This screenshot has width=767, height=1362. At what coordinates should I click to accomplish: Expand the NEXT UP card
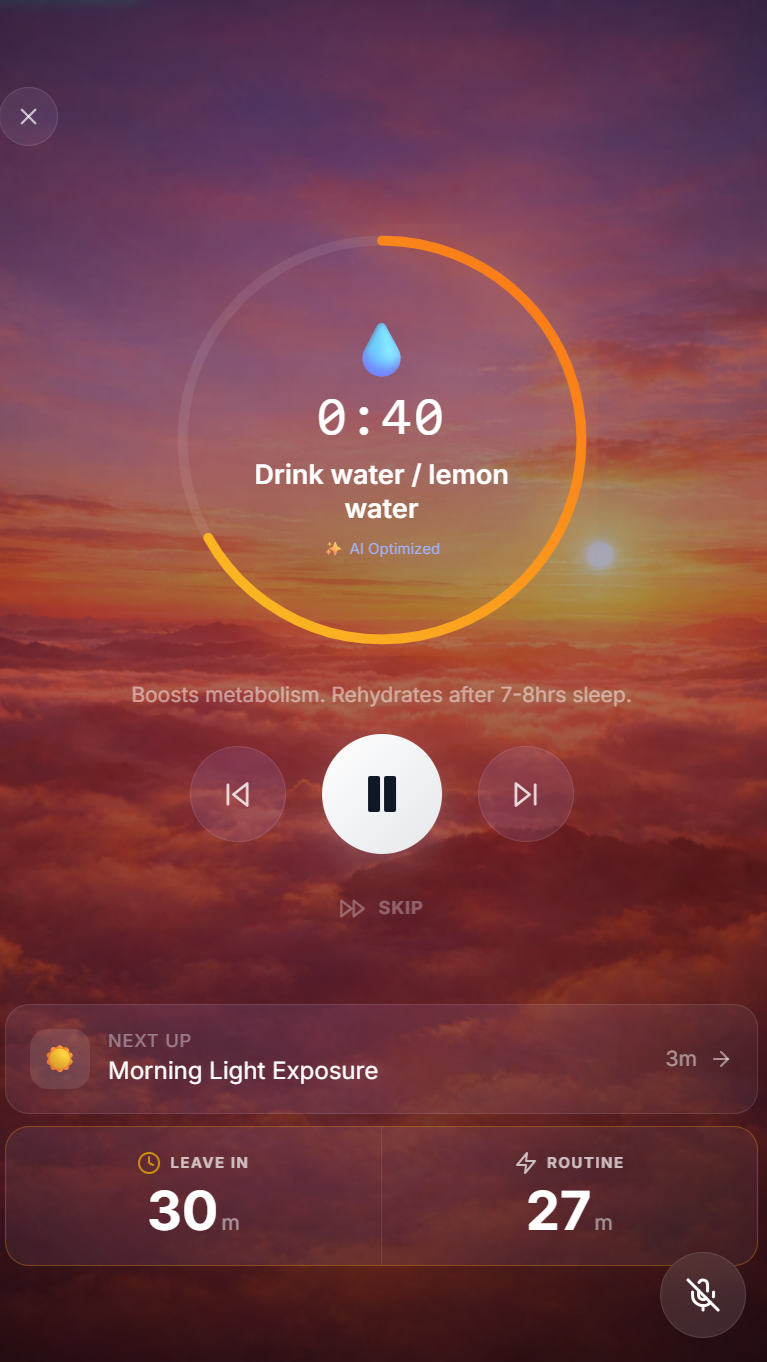pos(381,1058)
